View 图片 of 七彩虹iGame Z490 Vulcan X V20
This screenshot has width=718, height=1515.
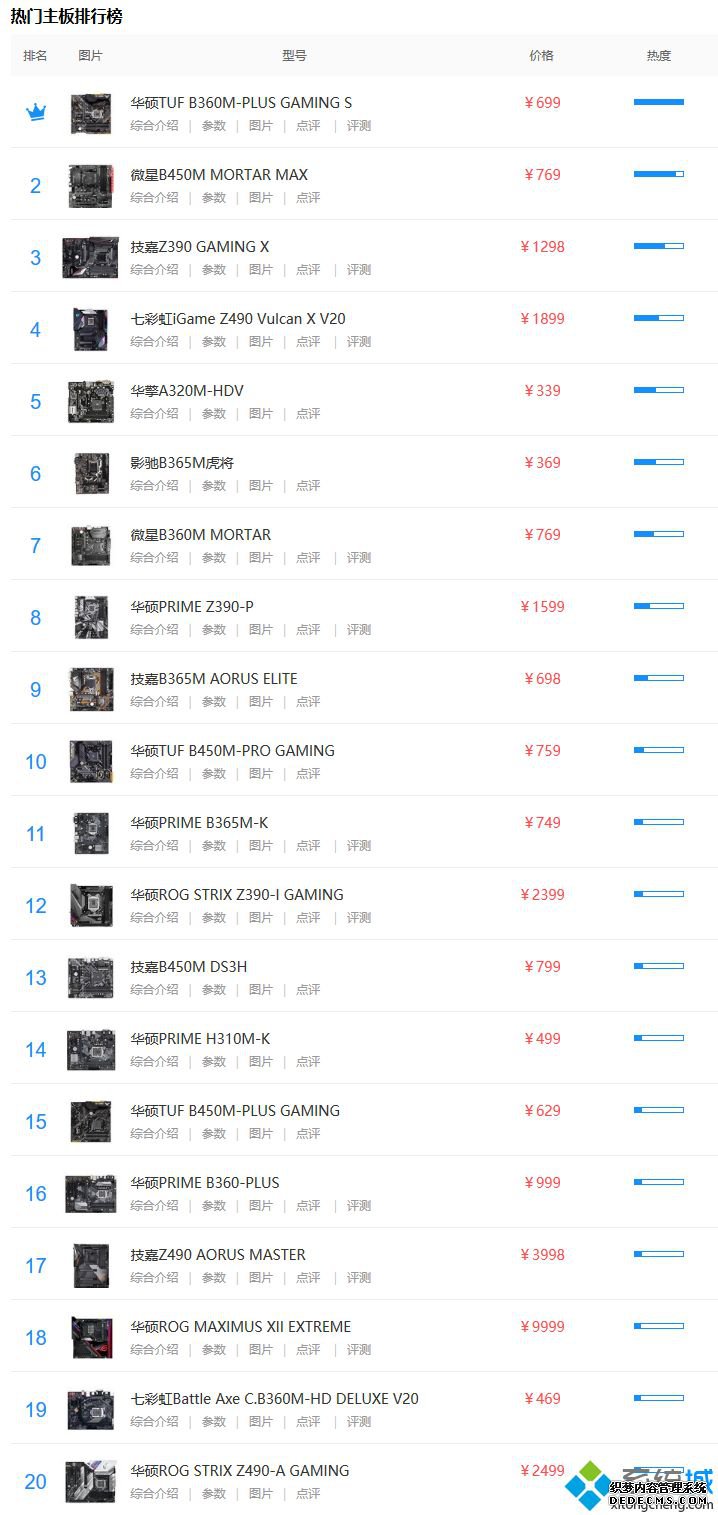pos(261,342)
